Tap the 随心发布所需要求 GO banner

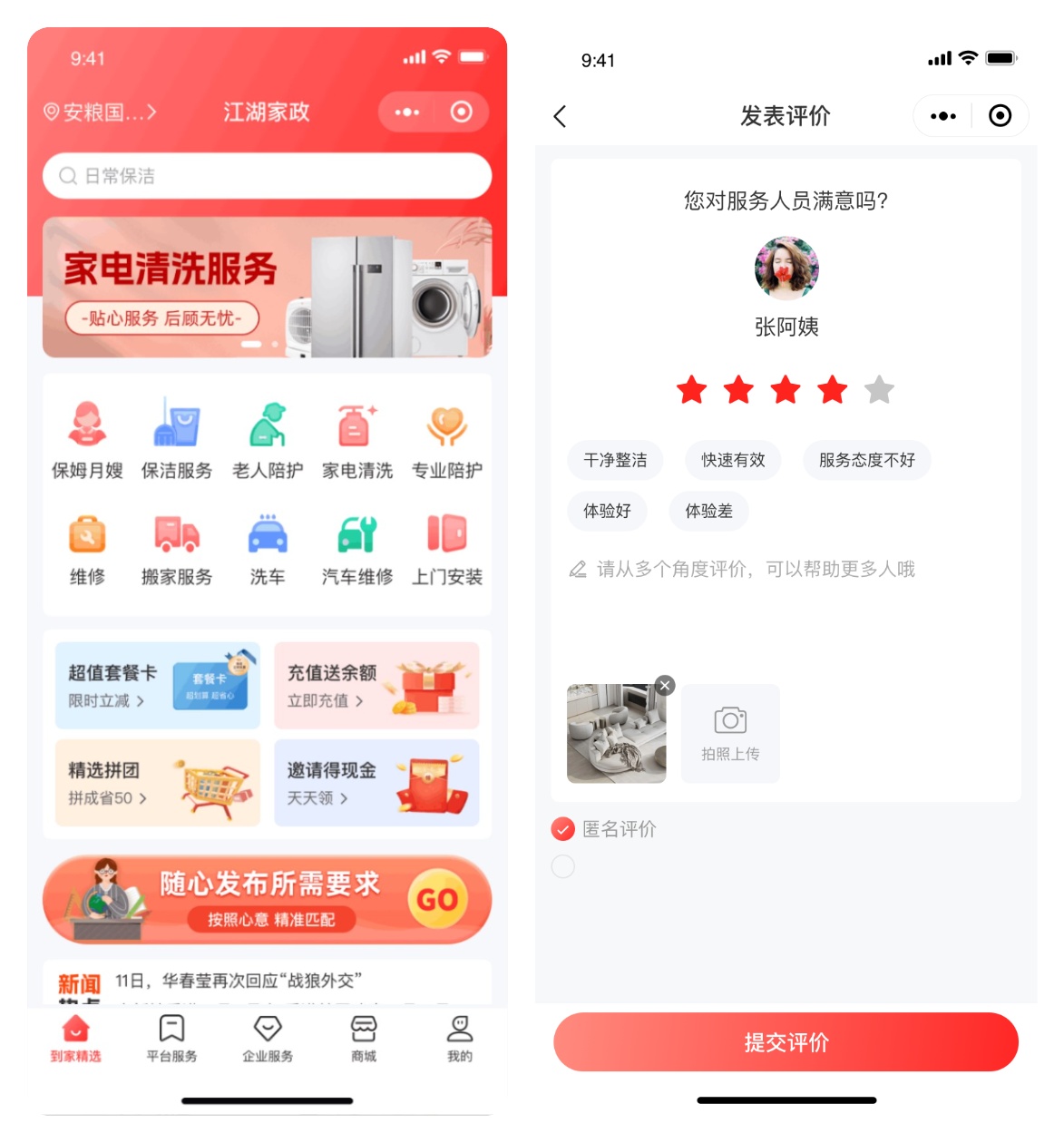[x=267, y=900]
